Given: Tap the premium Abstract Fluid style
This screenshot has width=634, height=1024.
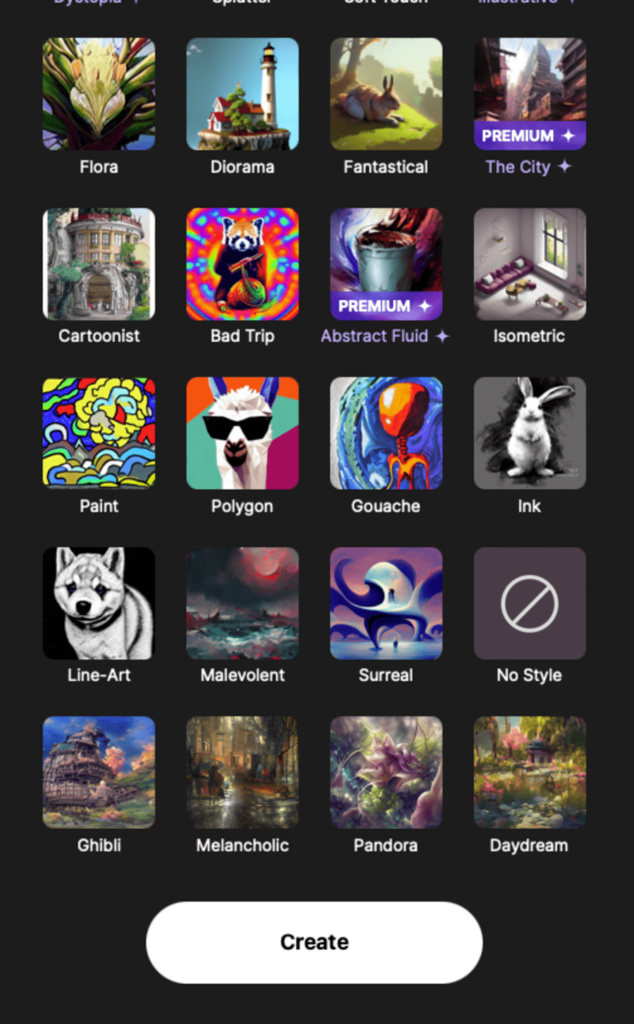Looking at the screenshot, I should tap(386, 264).
